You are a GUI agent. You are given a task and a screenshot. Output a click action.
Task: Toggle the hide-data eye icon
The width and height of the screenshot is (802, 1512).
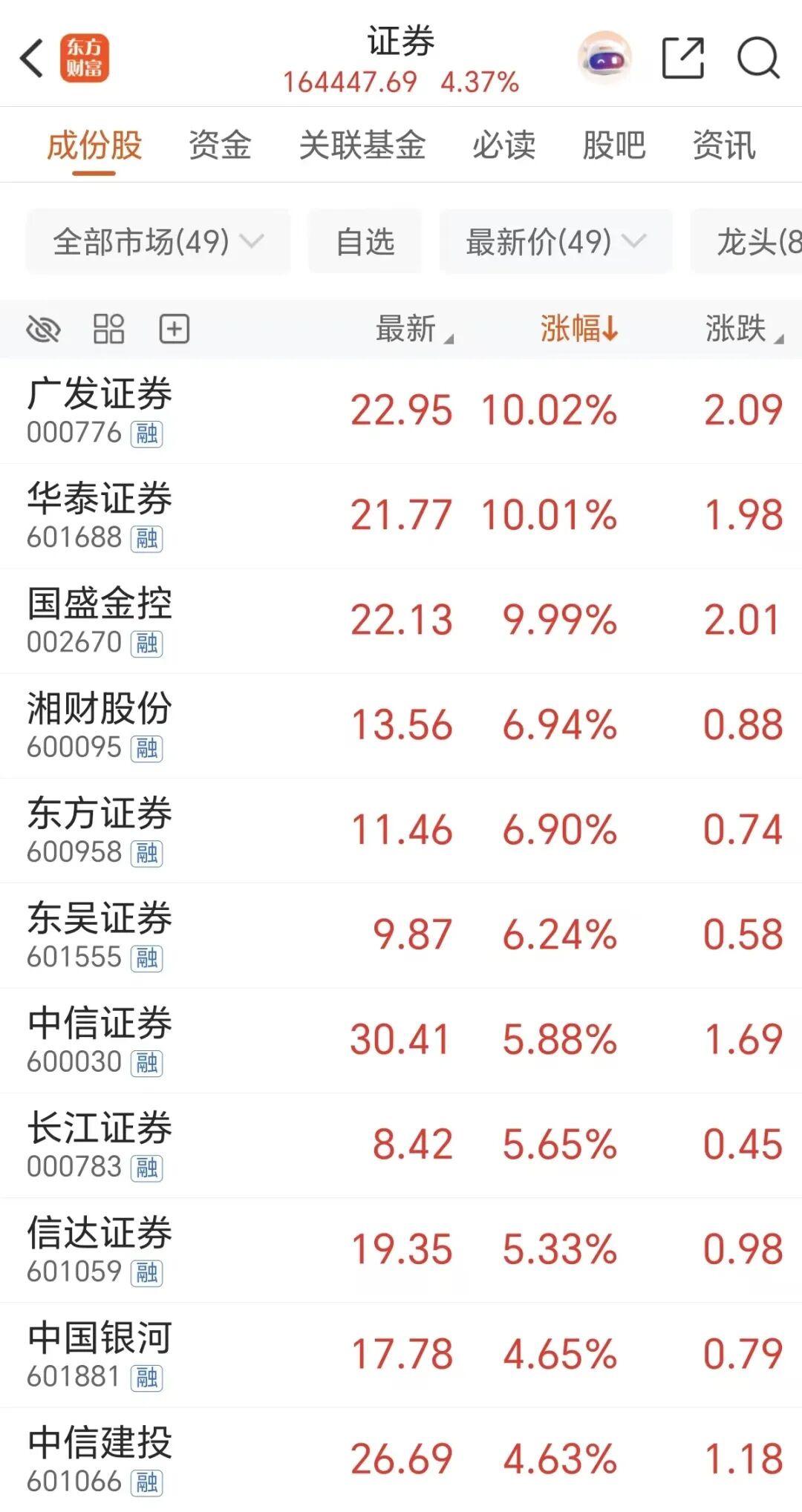[x=43, y=329]
